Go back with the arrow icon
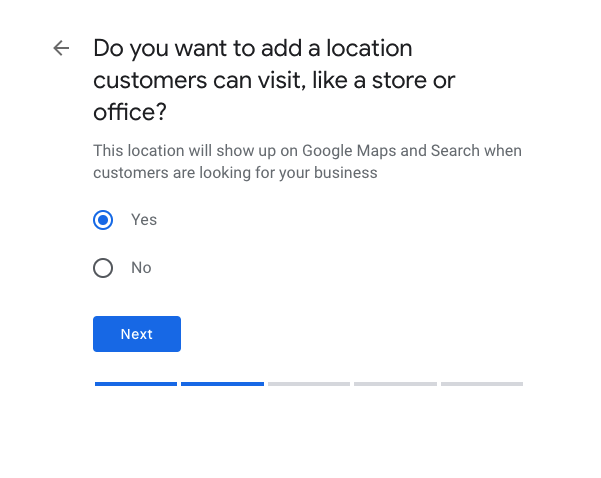Viewport: 601px width, 478px height. [62, 48]
